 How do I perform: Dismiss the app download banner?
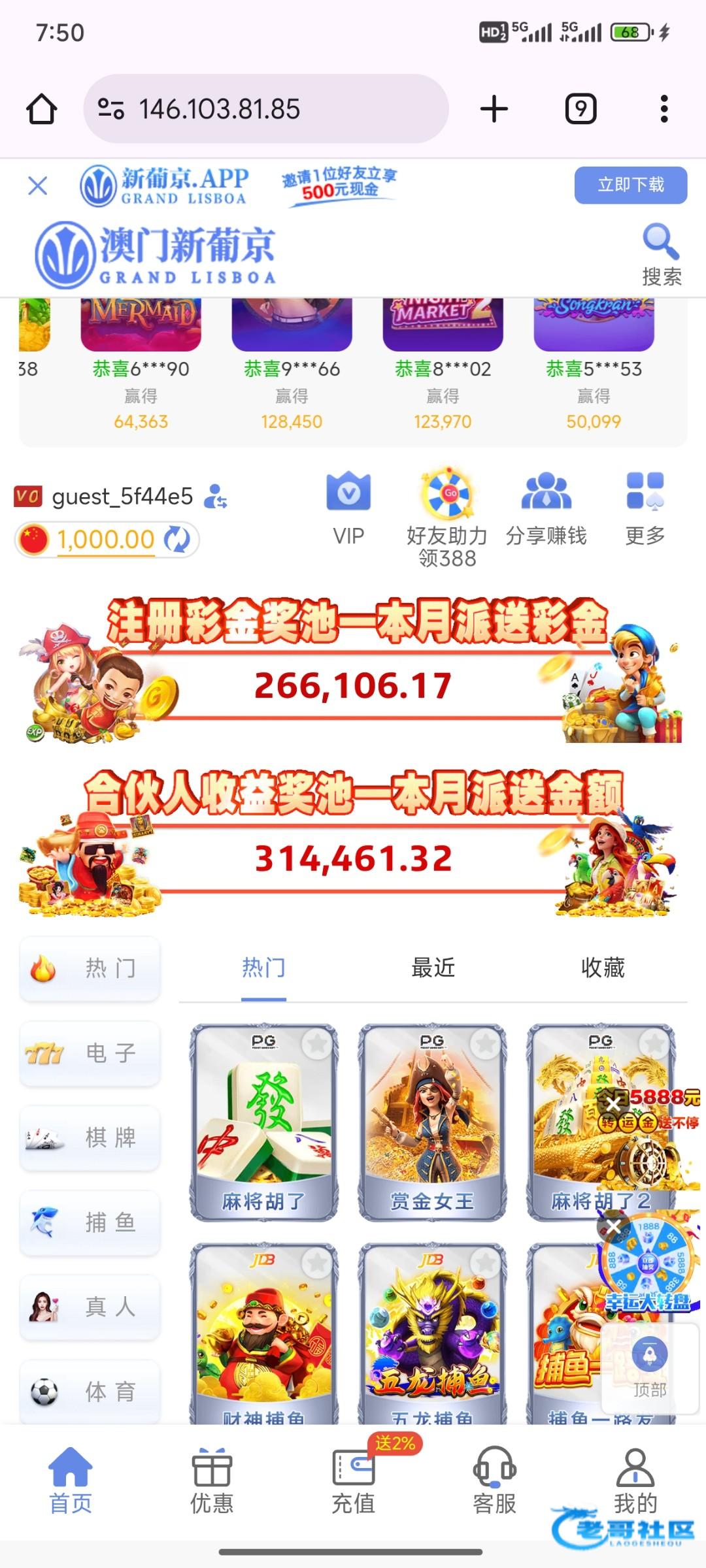38,186
